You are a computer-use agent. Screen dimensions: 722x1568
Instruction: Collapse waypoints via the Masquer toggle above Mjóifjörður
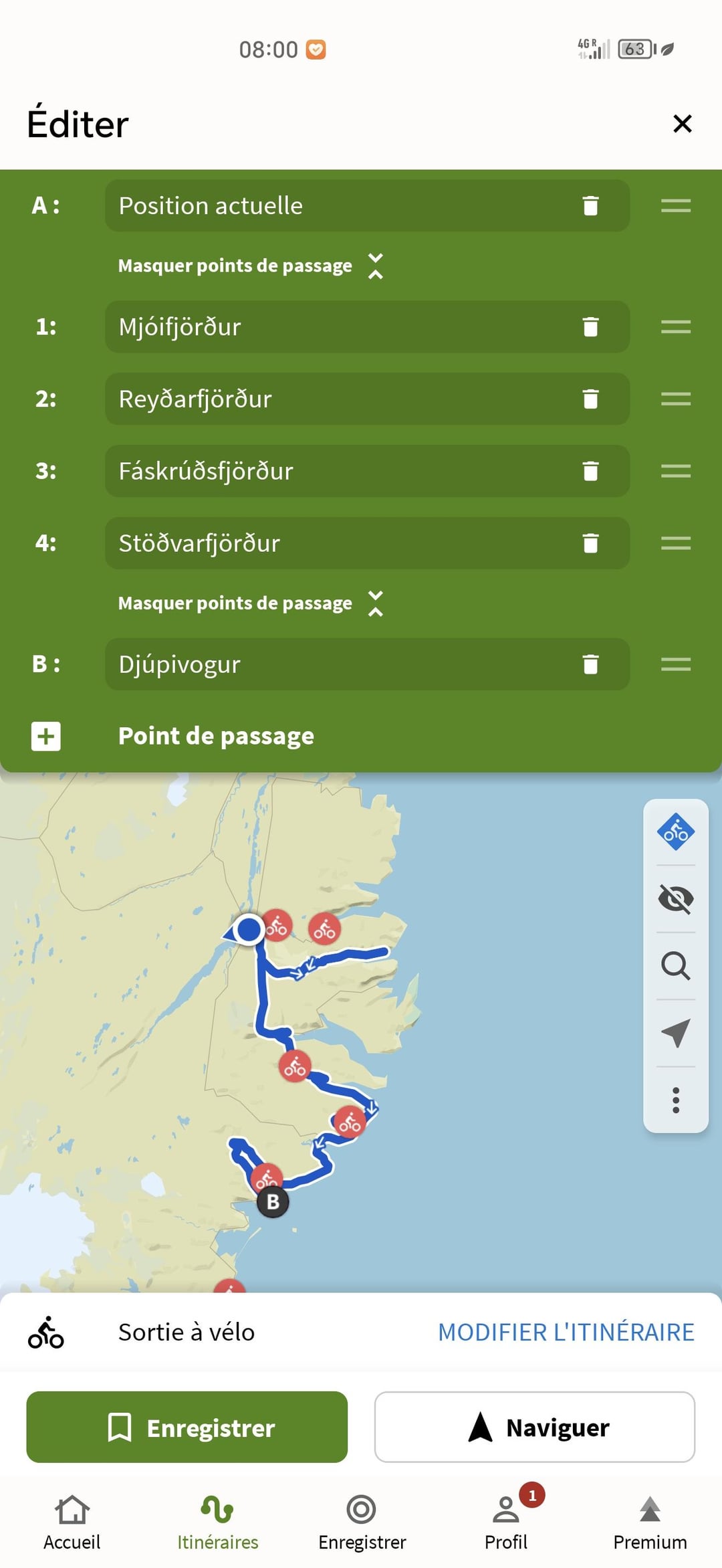click(x=251, y=266)
